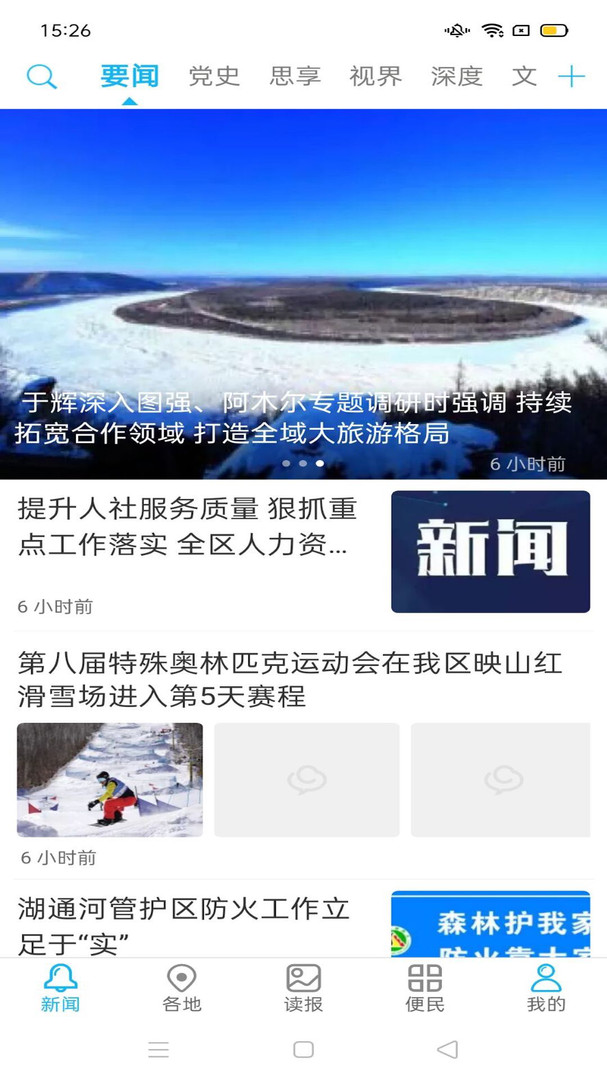Select the 视界 tab
This screenshot has height=1080, width=607.
click(376, 76)
